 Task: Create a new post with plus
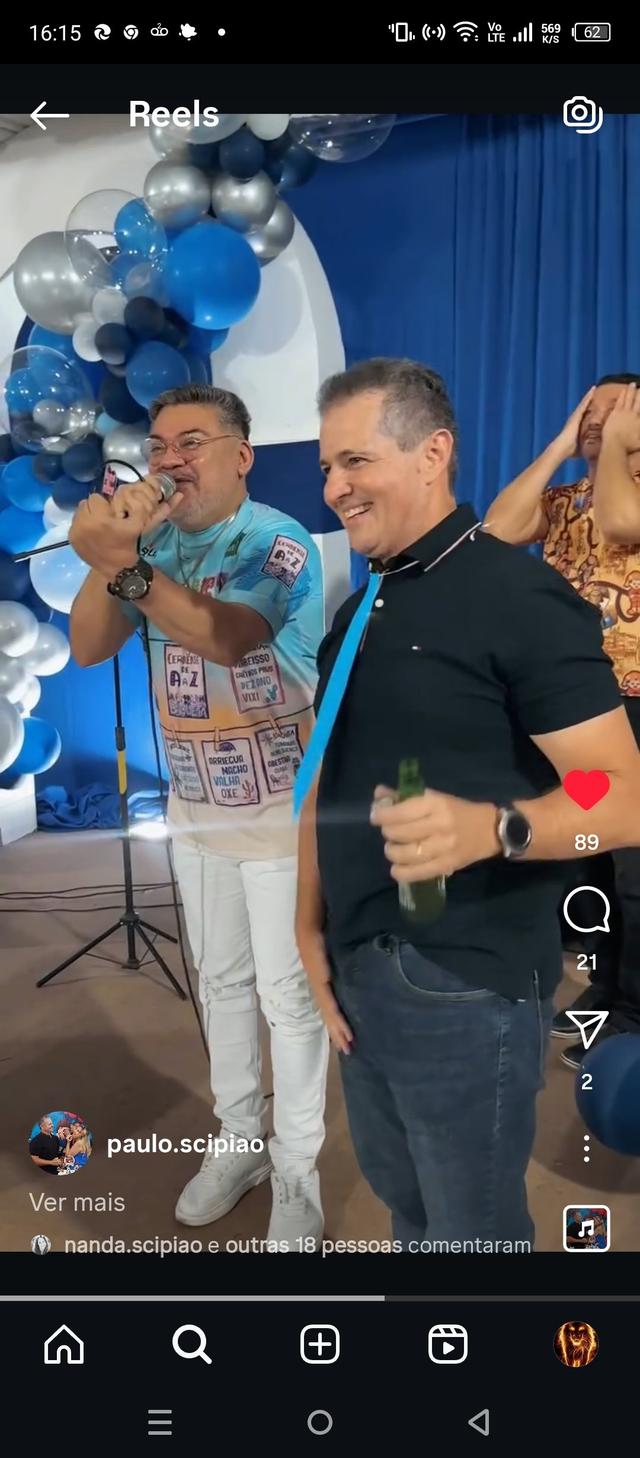pos(320,1345)
